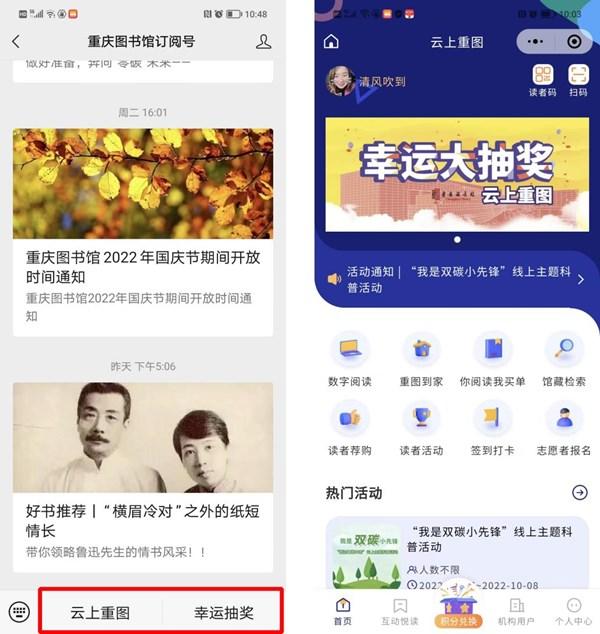This screenshot has width=600, height=634.
Task: Switch to keyboard input icon
Action: point(18,611)
